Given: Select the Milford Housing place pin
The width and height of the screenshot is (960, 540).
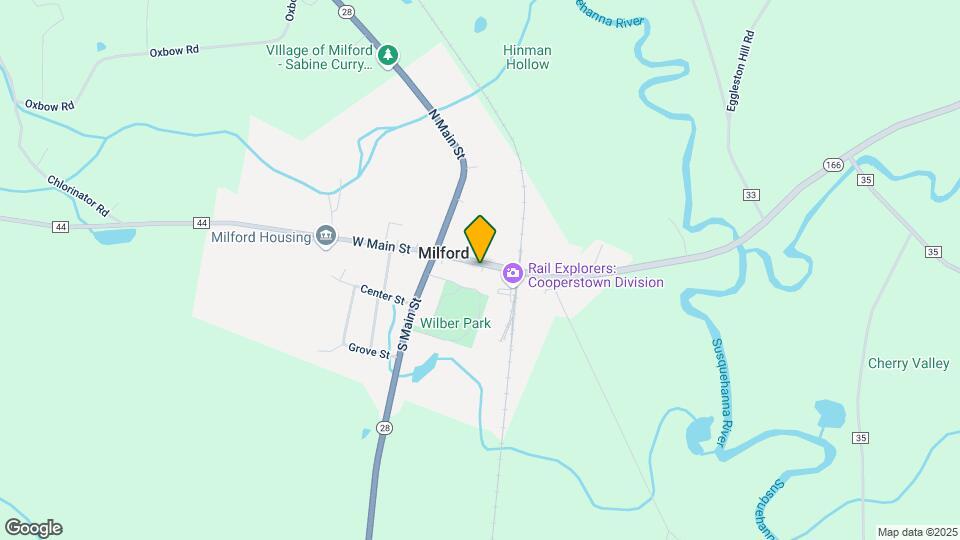Looking at the screenshot, I should click(325, 236).
